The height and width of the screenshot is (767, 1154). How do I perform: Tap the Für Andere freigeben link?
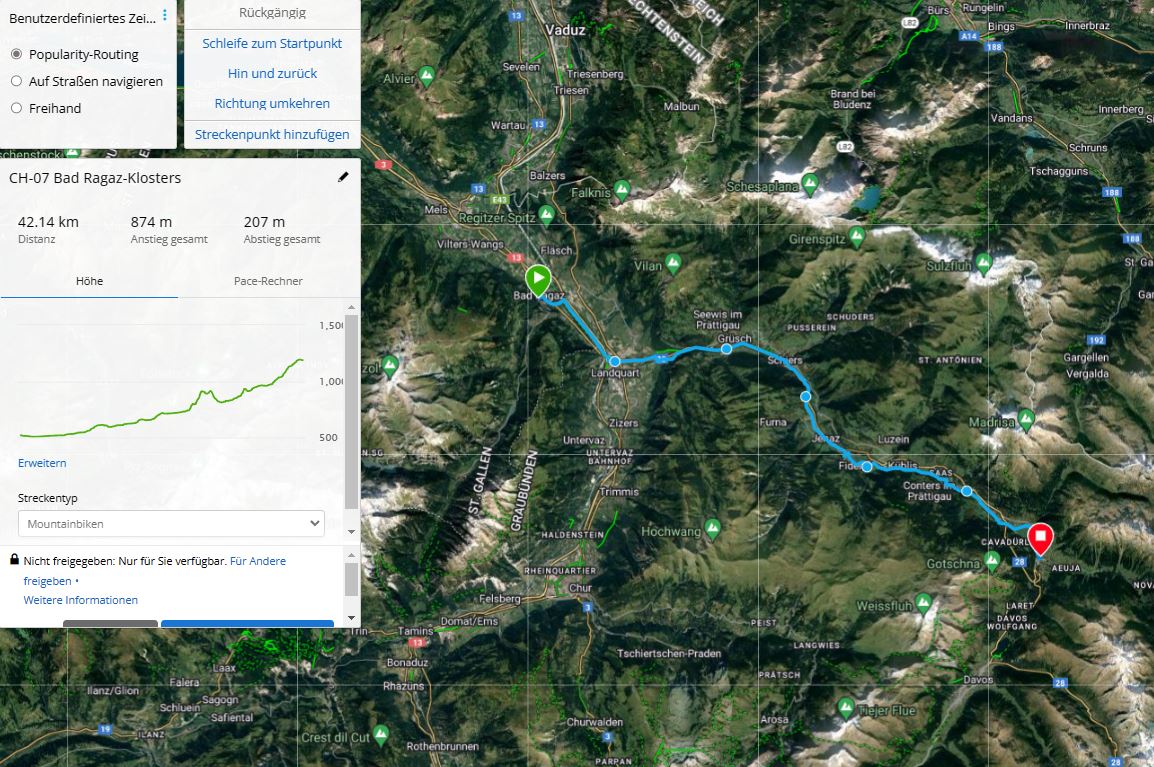257,561
